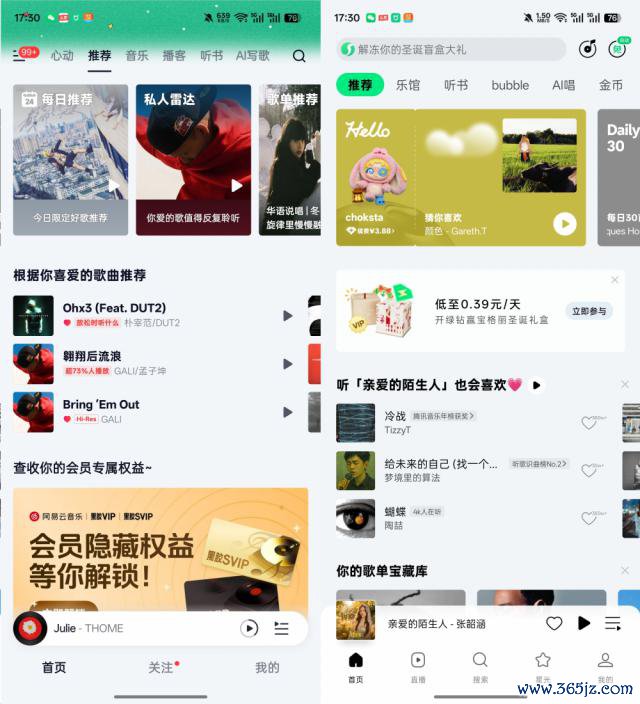Like the playing song 亲爱的陌生人
The image size is (640, 704).
tap(554, 623)
